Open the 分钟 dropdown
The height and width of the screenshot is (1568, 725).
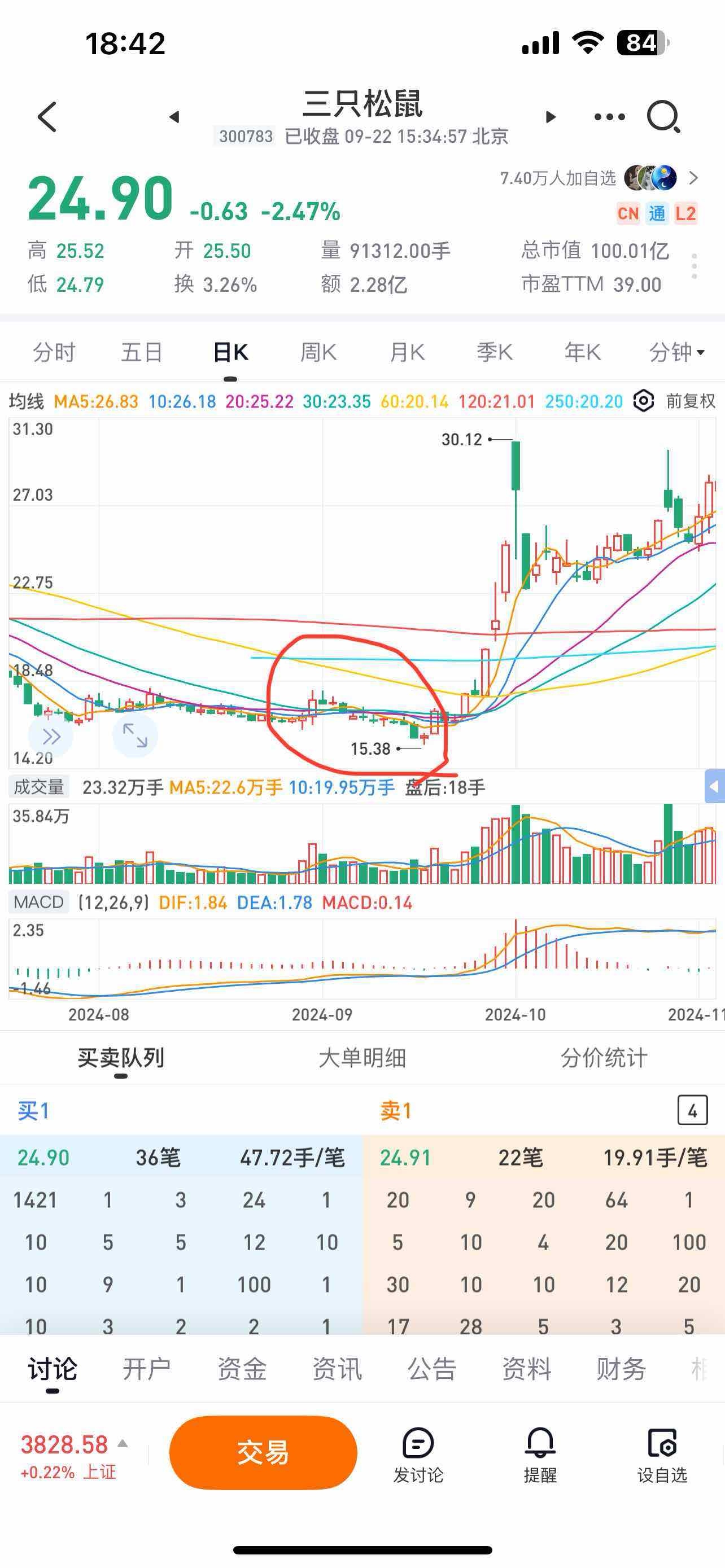(x=676, y=352)
